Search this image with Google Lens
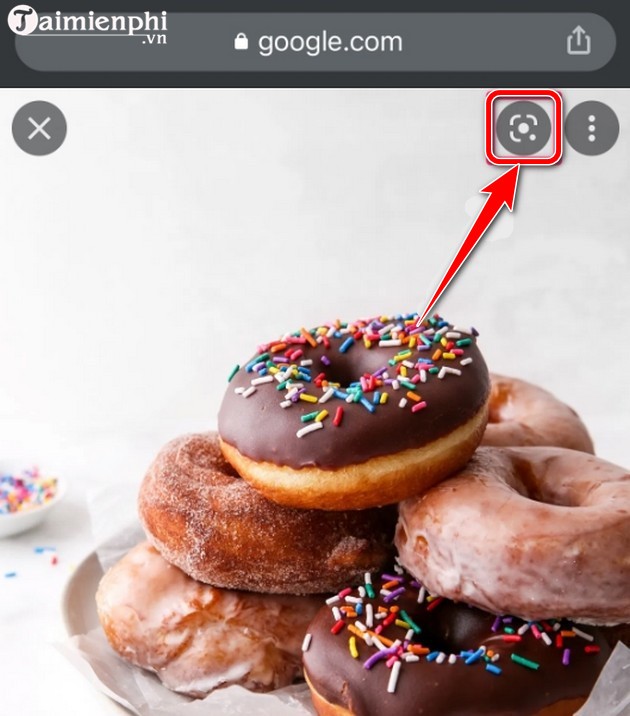The image size is (630, 716). (x=524, y=128)
